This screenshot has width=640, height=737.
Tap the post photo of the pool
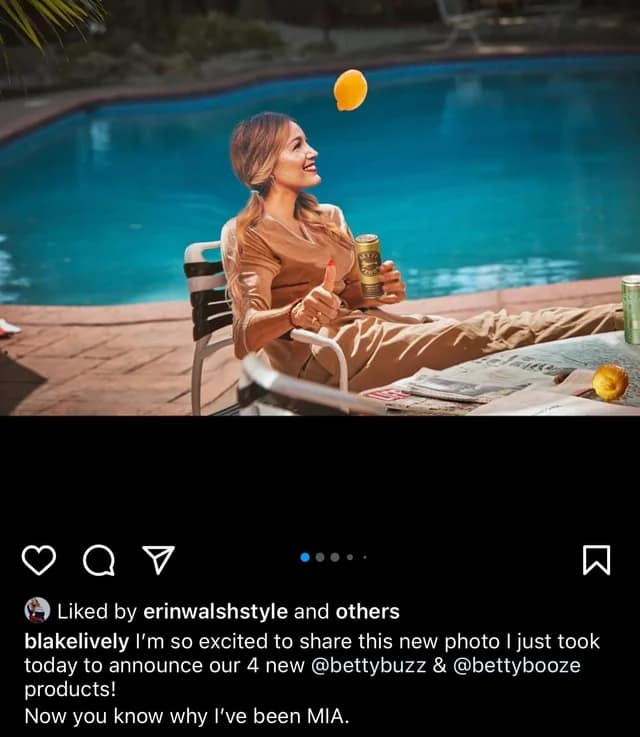[x=320, y=208]
